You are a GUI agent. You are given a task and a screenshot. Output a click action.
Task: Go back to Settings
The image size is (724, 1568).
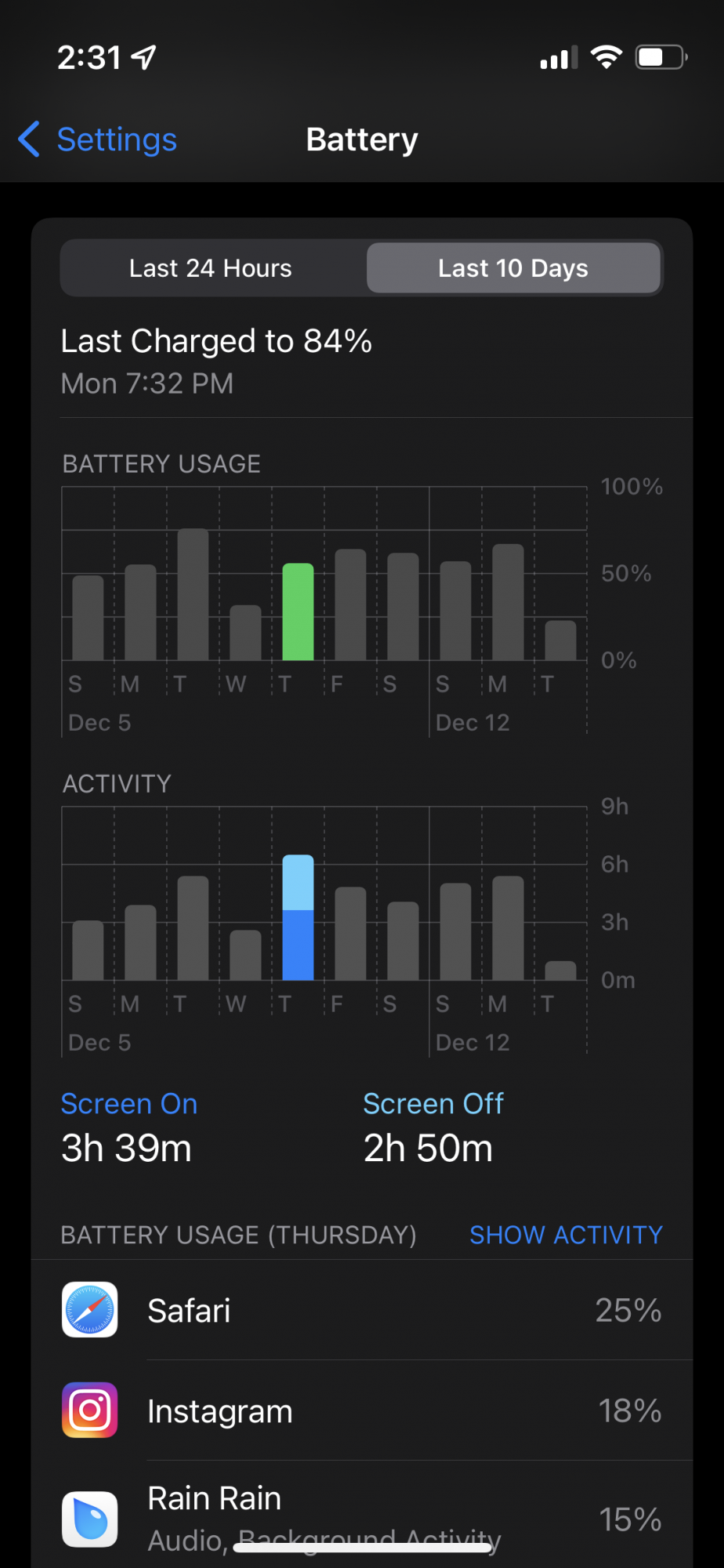pos(98,140)
